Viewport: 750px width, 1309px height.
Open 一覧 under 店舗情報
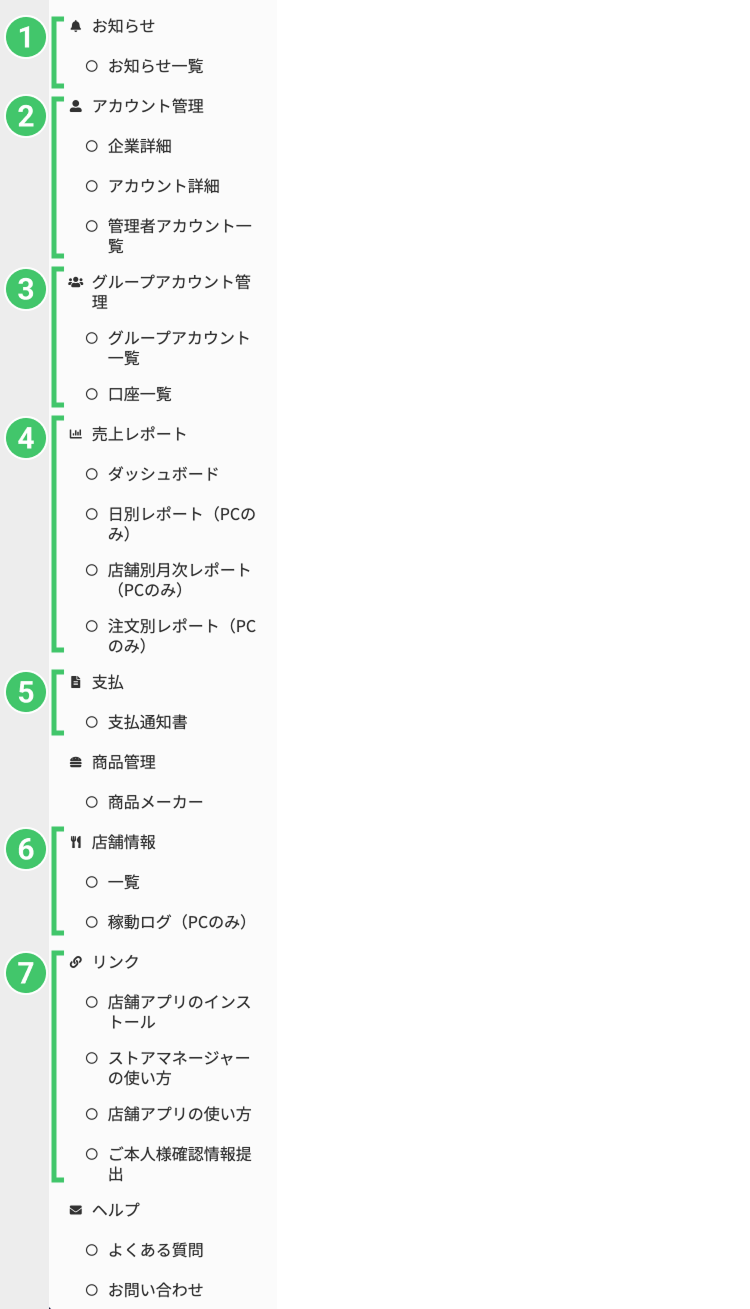click(123, 882)
